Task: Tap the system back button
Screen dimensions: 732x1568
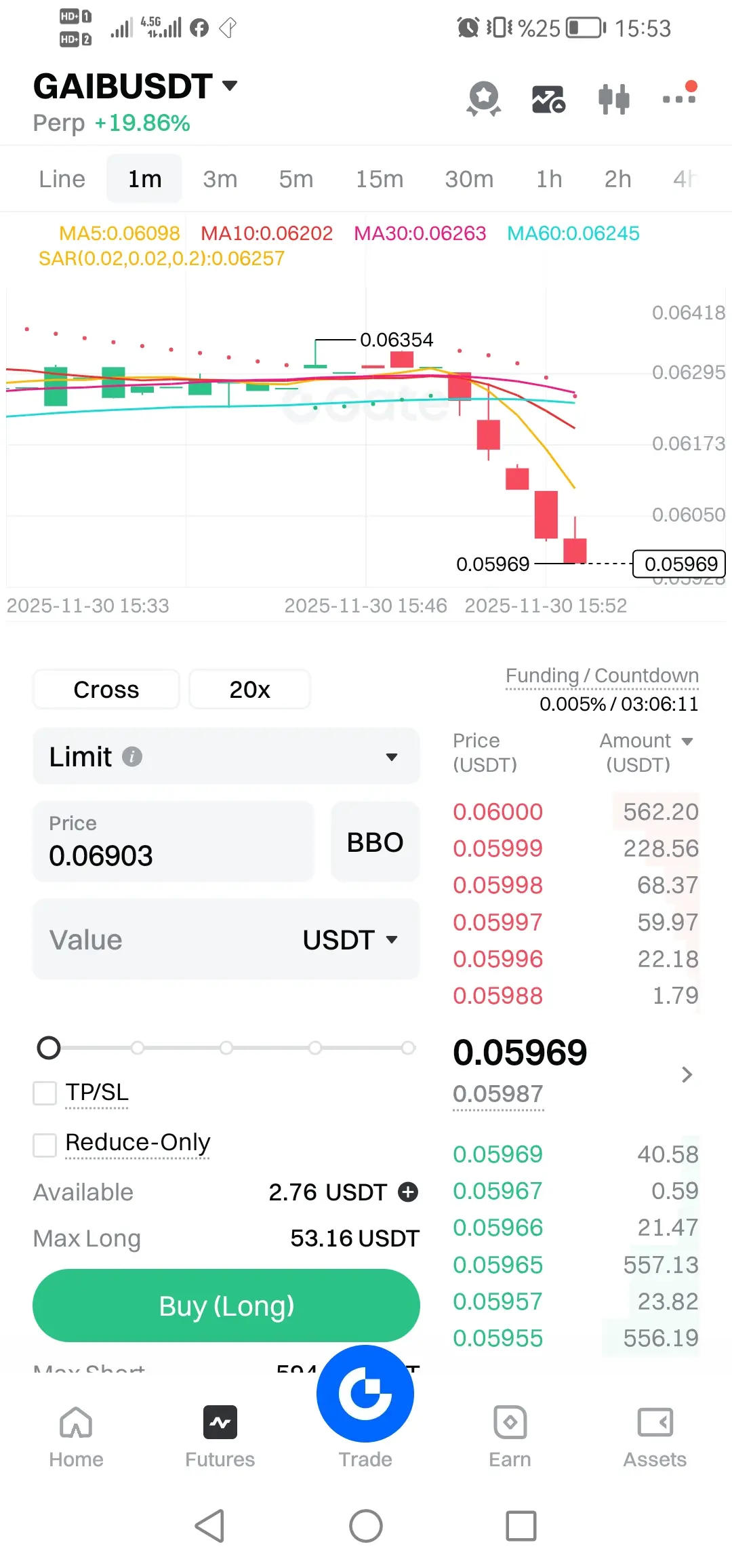Action: [x=209, y=1526]
